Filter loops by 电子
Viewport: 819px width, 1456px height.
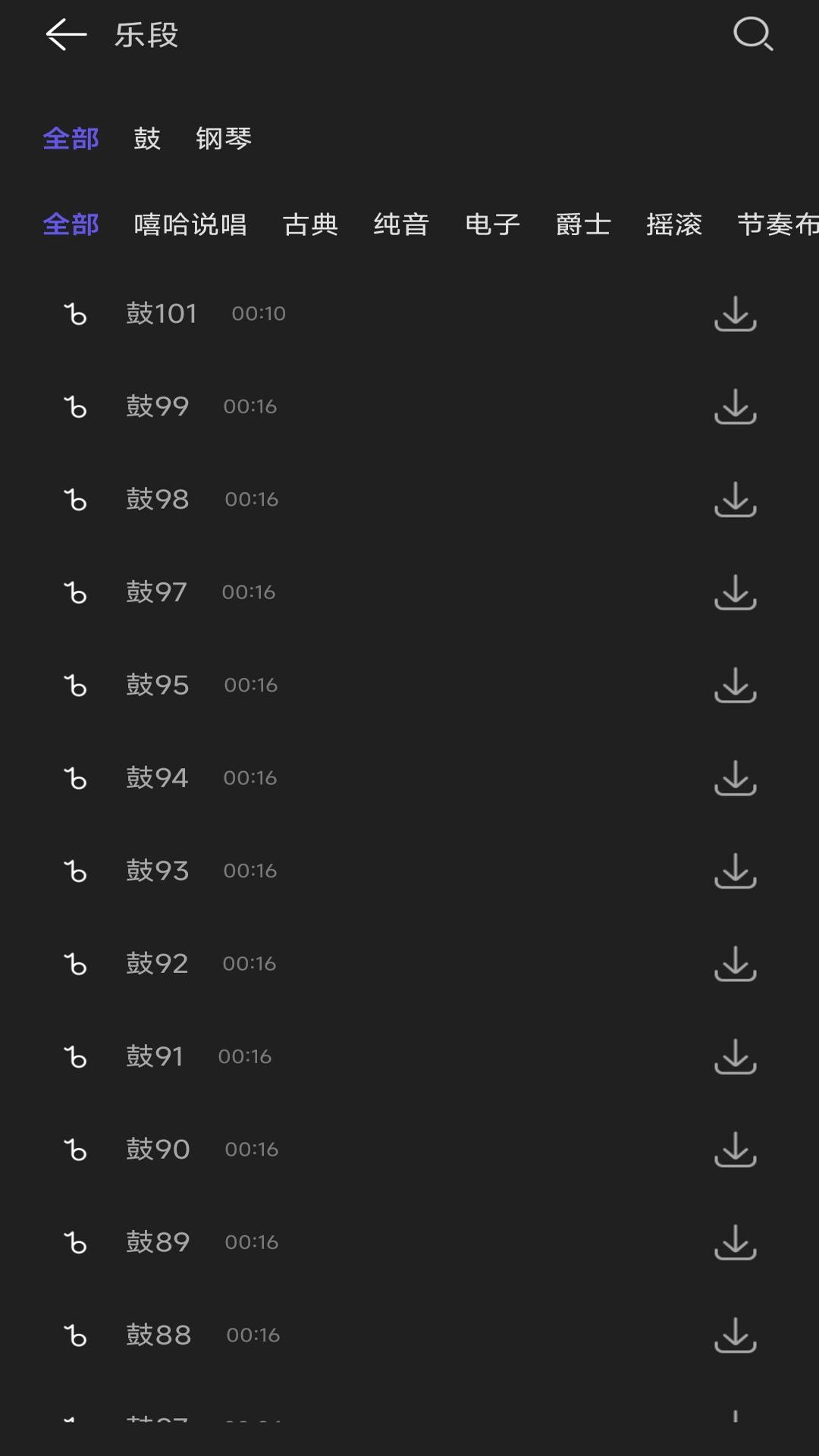click(x=492, y=224)
